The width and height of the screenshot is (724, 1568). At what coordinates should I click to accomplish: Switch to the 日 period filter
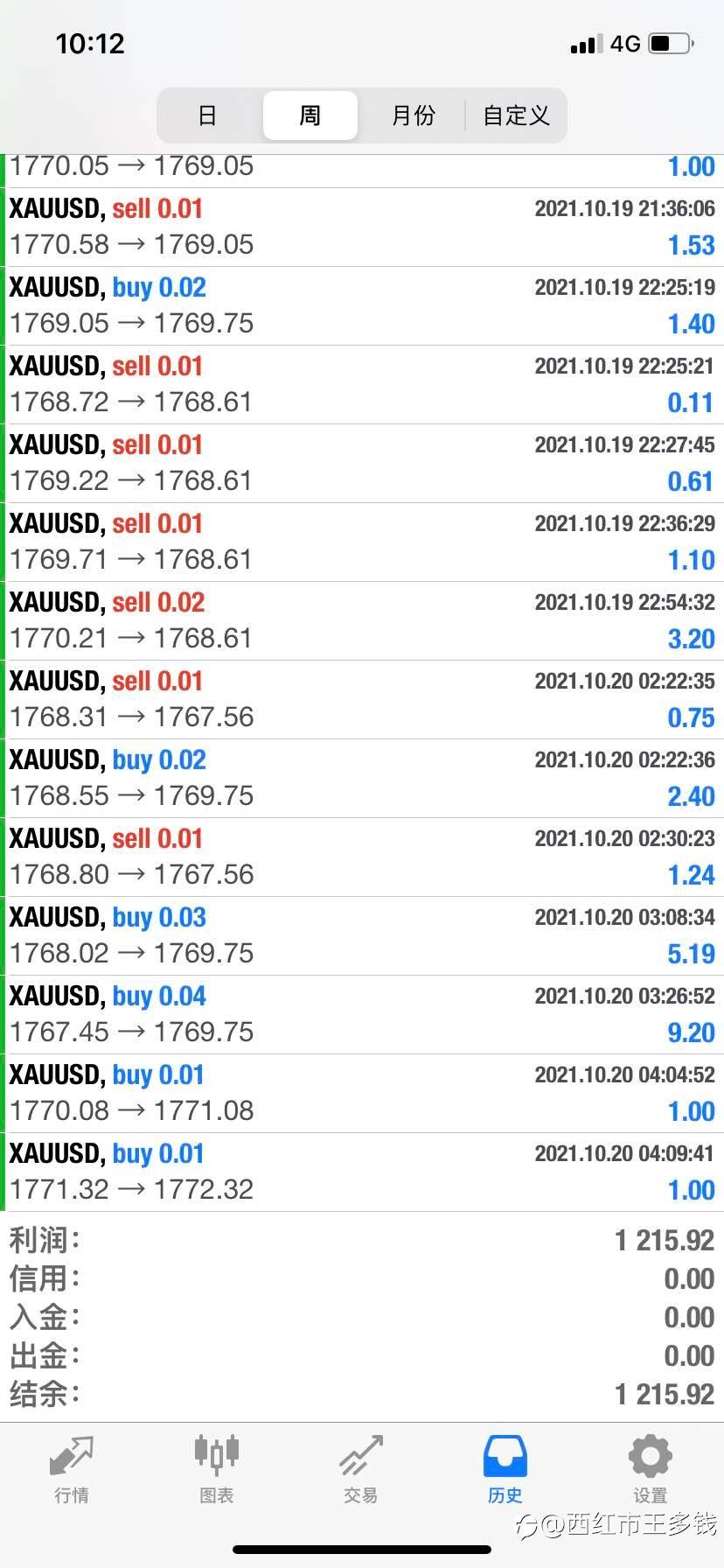(x=207, y=115)
